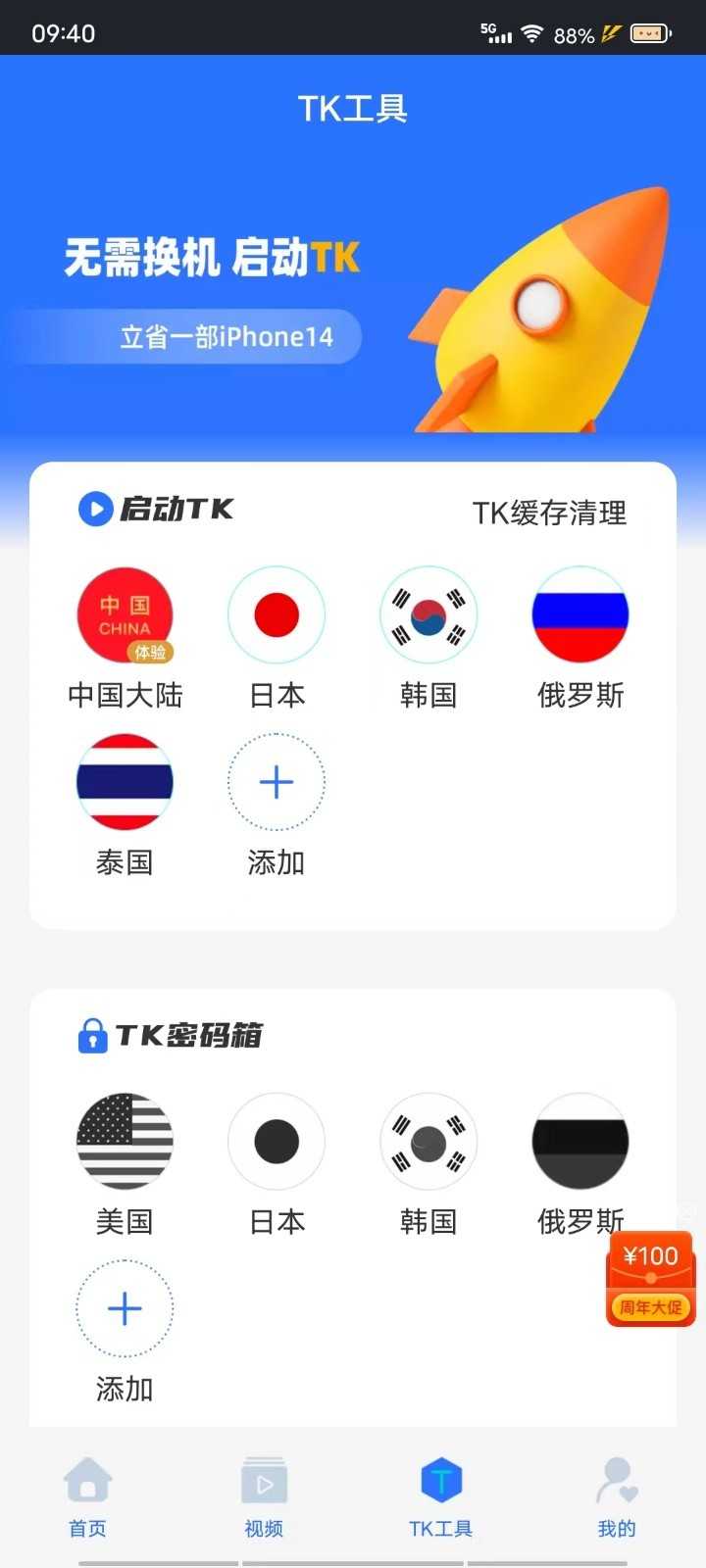Select the 韩国 flag under 启动TK

[x=428, y=614]
